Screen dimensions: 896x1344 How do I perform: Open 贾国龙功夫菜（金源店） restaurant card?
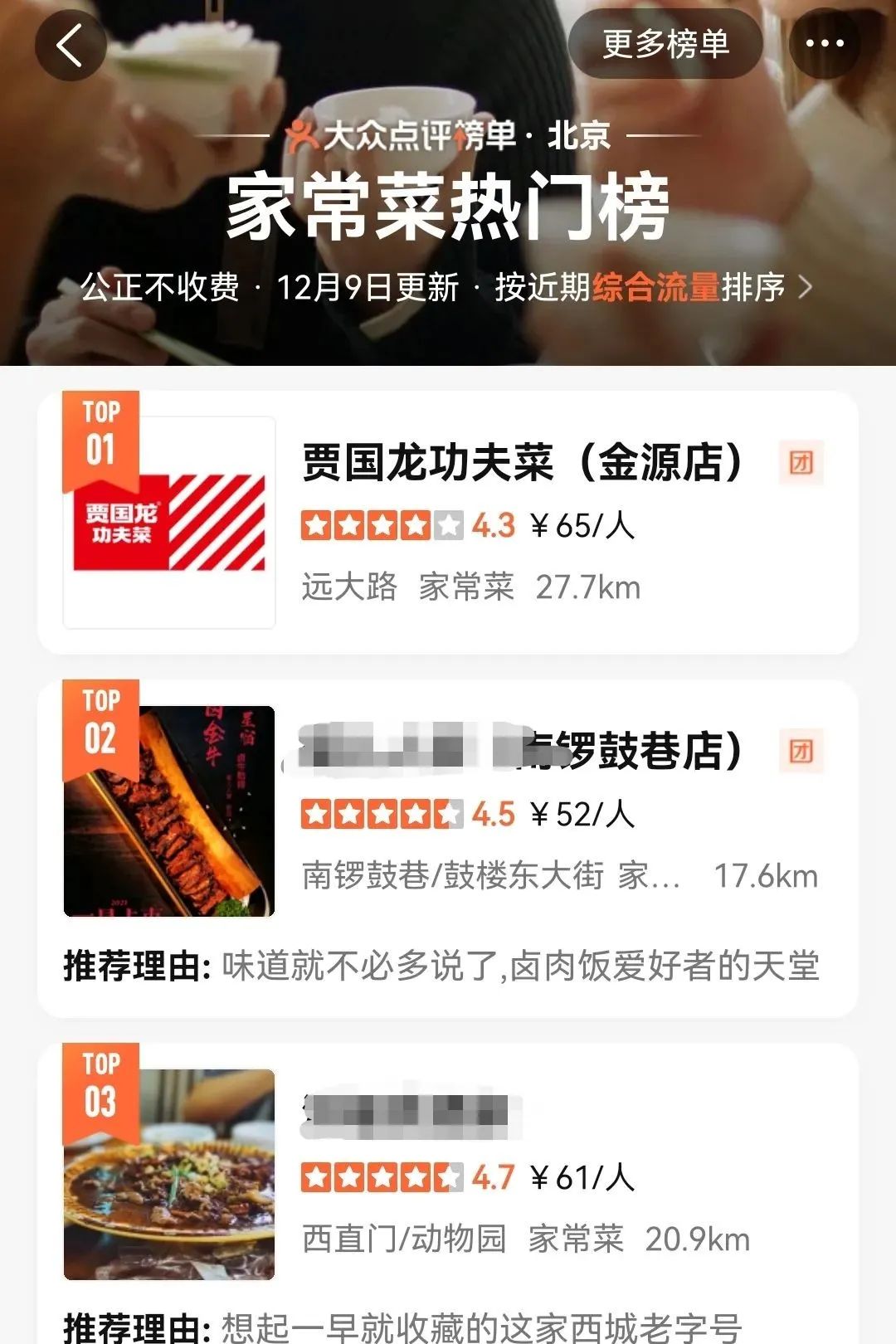click(x=523, y=463)
